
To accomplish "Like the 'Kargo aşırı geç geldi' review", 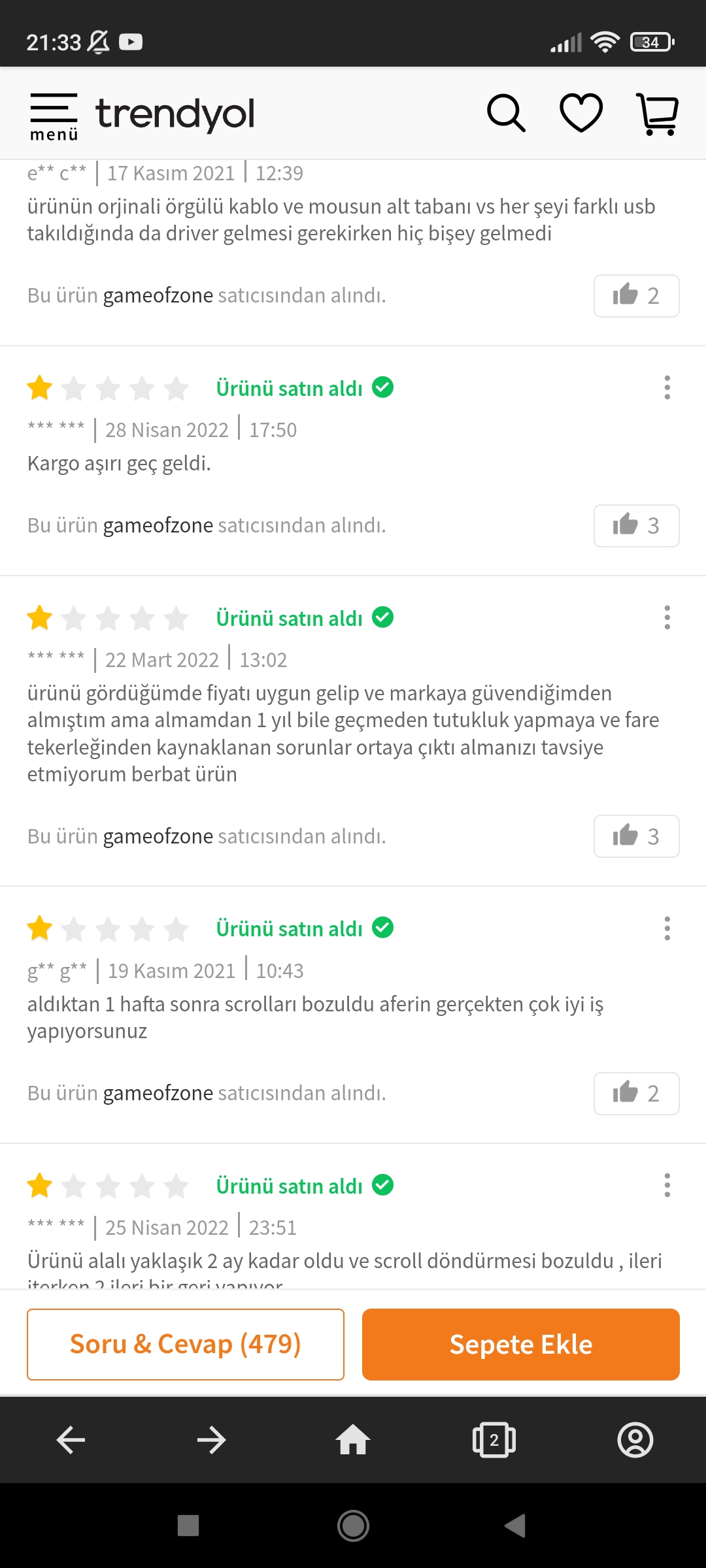I will [636, 526].
